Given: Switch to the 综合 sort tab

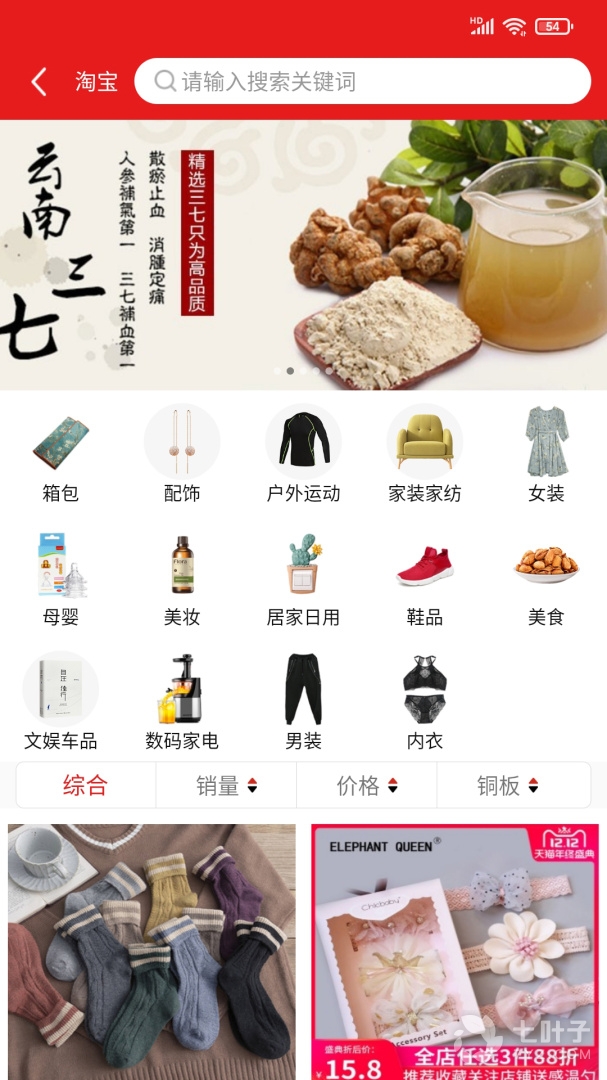Looking at the screenshot, I should 85,786.
